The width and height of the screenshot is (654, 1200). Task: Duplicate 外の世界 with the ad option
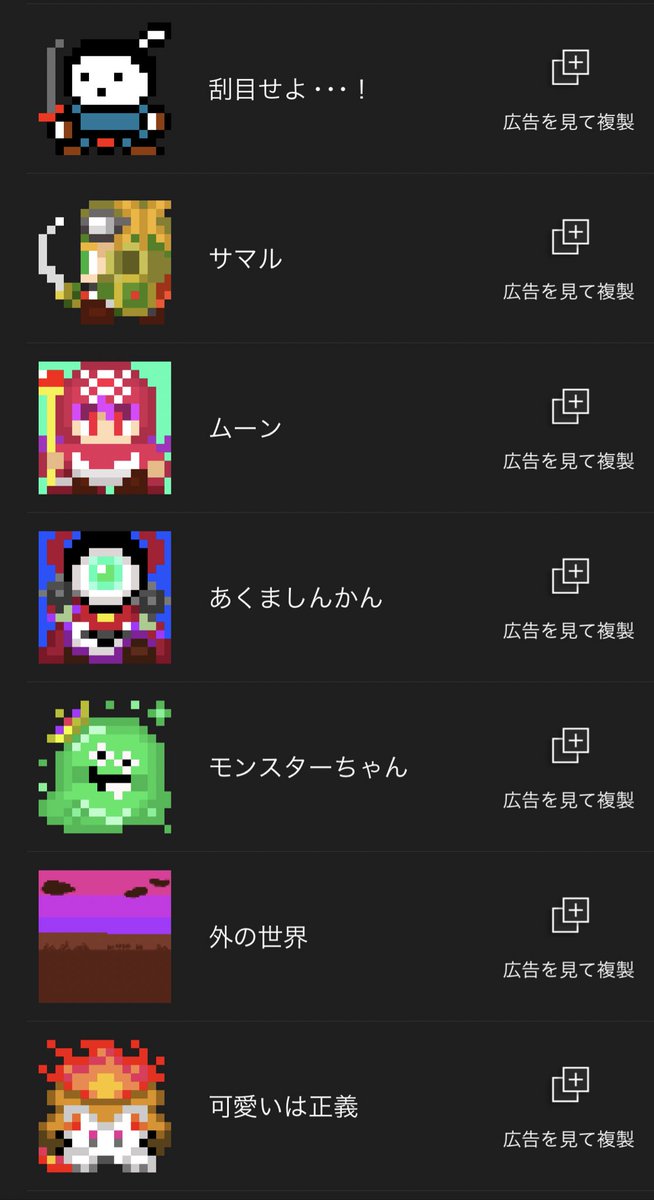(569, 937)
